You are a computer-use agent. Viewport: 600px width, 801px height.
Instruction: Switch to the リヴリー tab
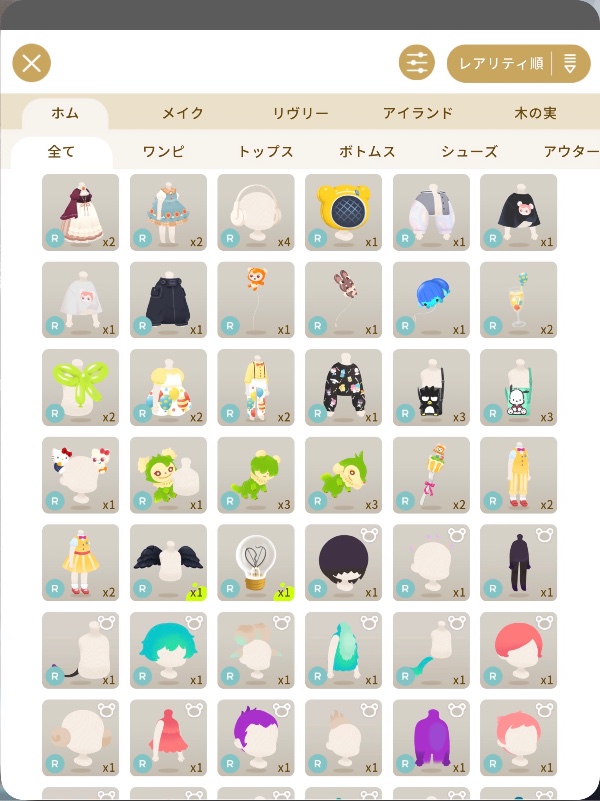[300, 113]
